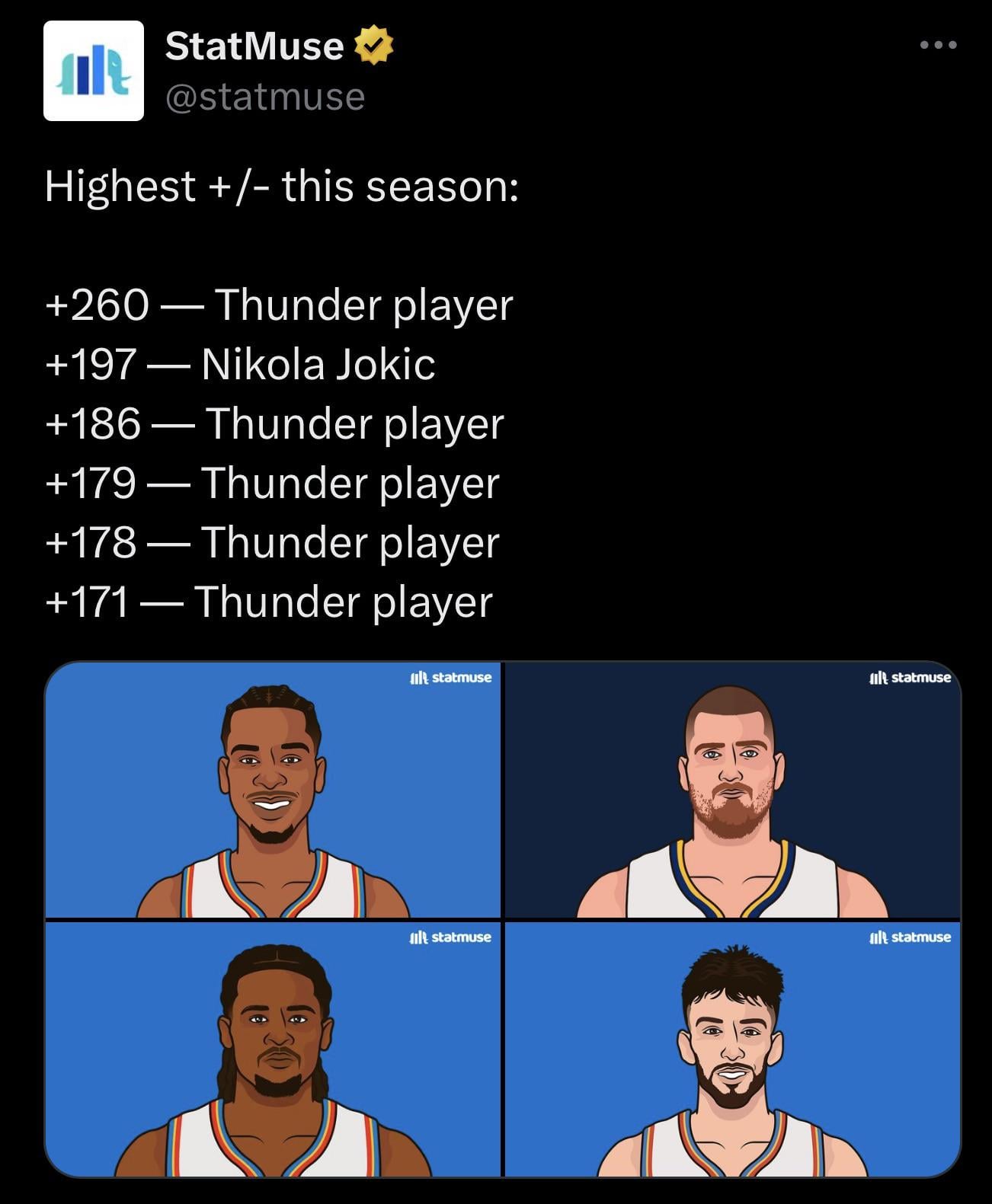The height and width of the screenshot is (1204, 992).
Task: Open the bottom-right bearded Thunder player image
Action: pyautogui.click(x=732, y=1049)
